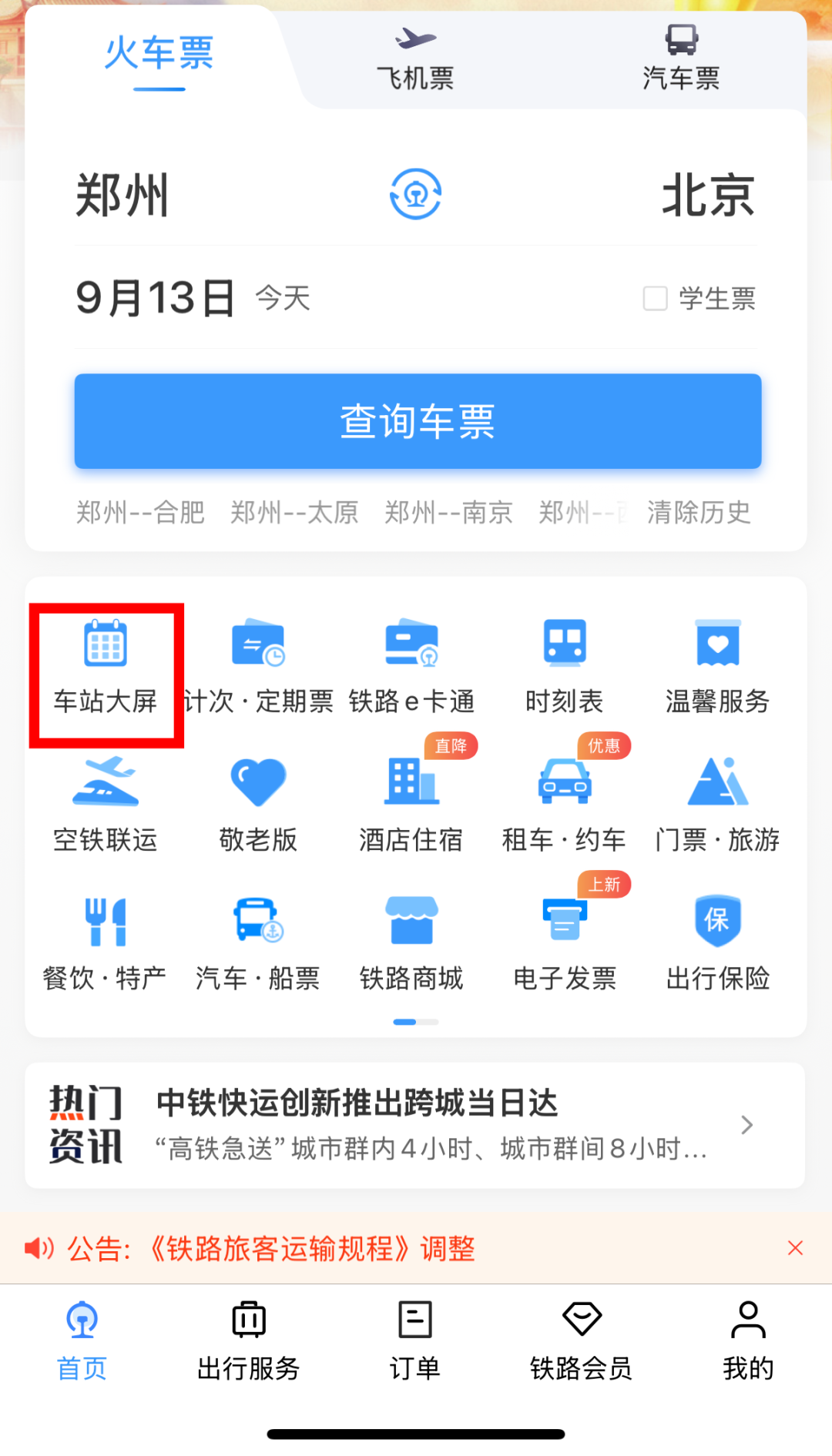Dismiss the 公告 announcement banner
The height and width of the screenshot is (1456, 832).
(x=795, y=1248)
